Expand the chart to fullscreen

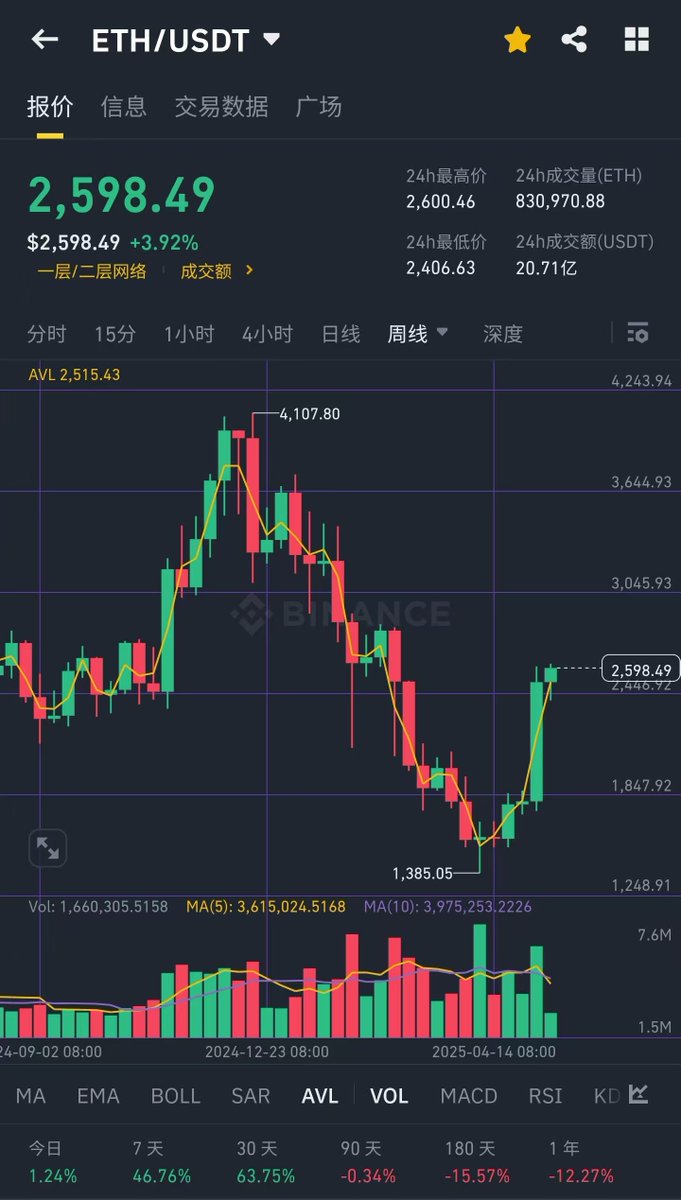48,848
